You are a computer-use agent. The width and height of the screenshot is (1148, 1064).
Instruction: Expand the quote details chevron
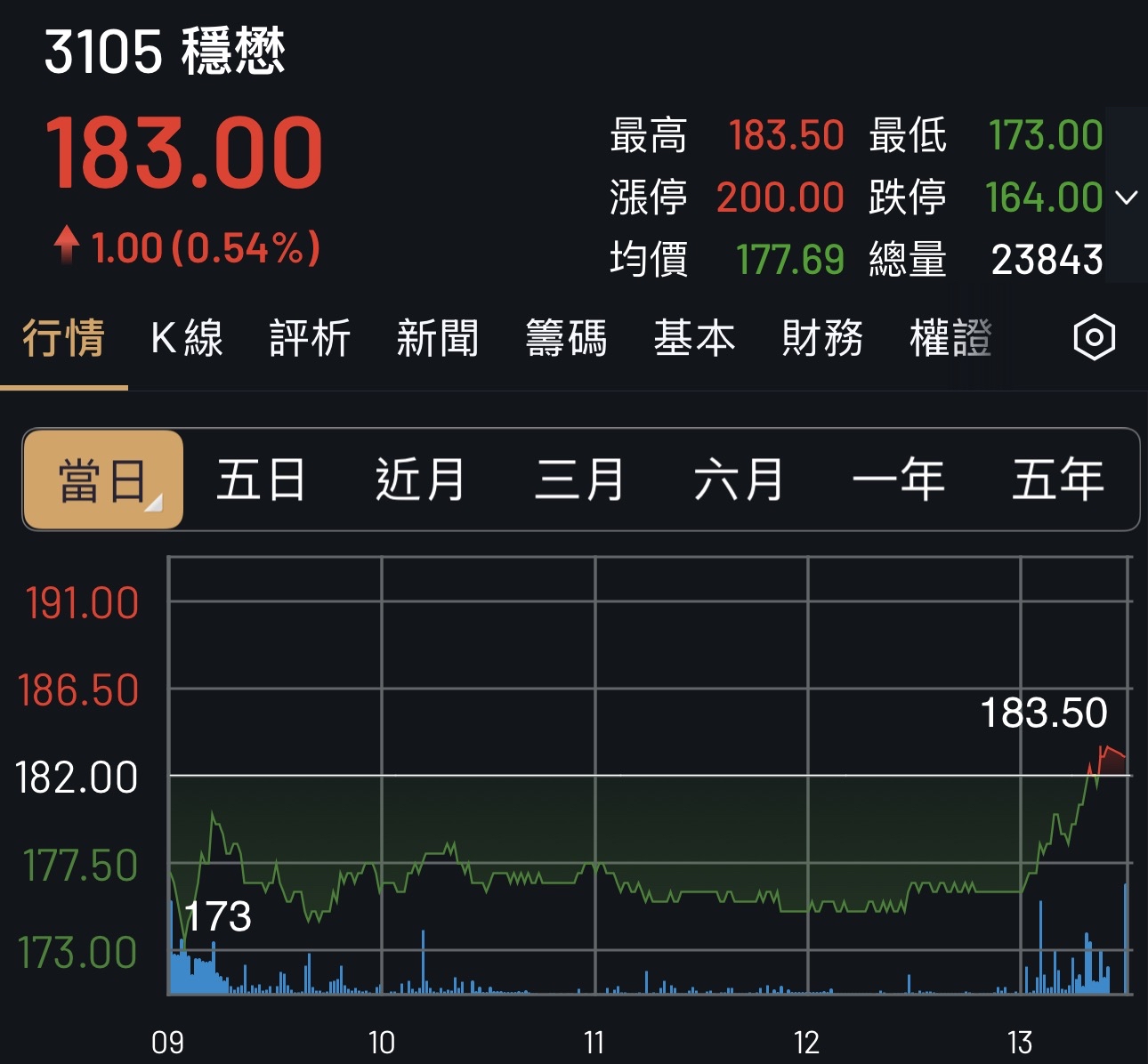tap(1127, 197)
